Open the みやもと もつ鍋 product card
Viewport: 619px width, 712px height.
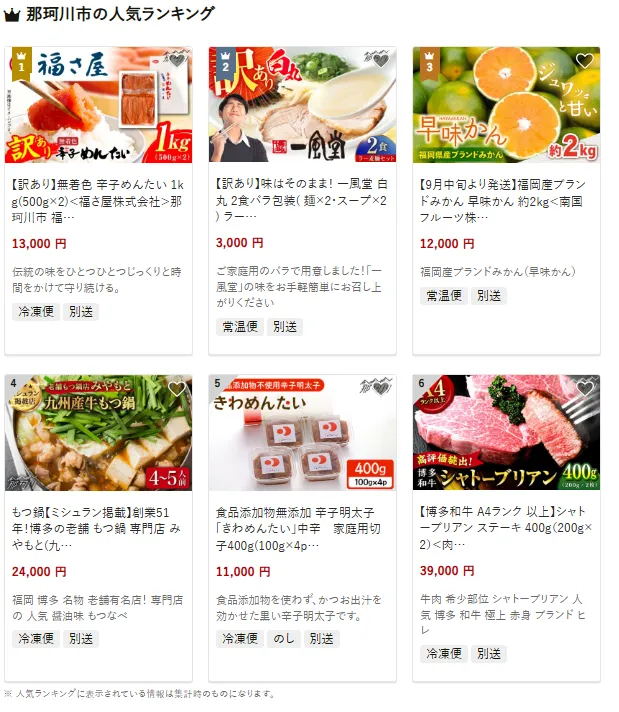98,523
